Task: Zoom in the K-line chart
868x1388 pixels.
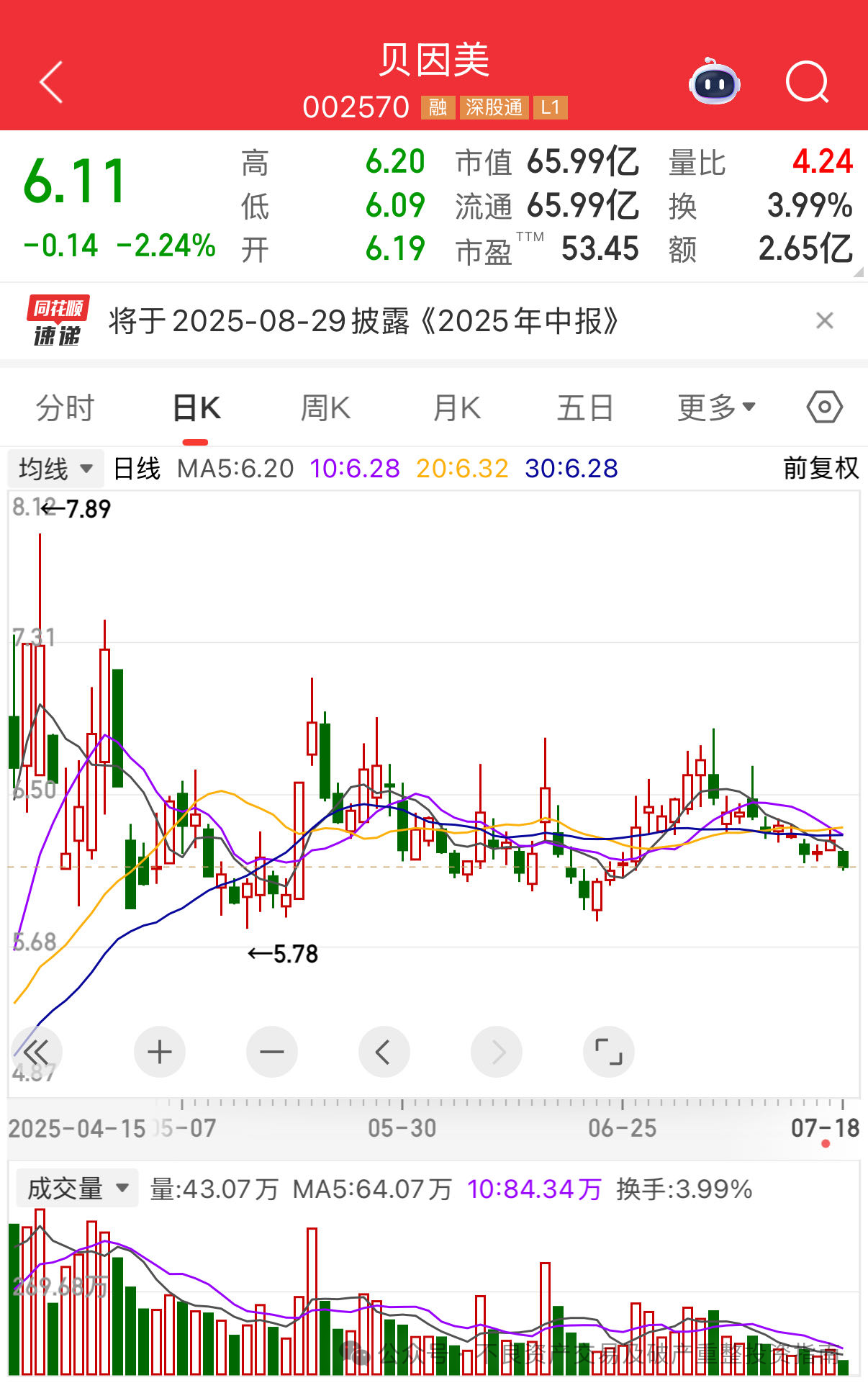Action: [x=160, y=1052]
